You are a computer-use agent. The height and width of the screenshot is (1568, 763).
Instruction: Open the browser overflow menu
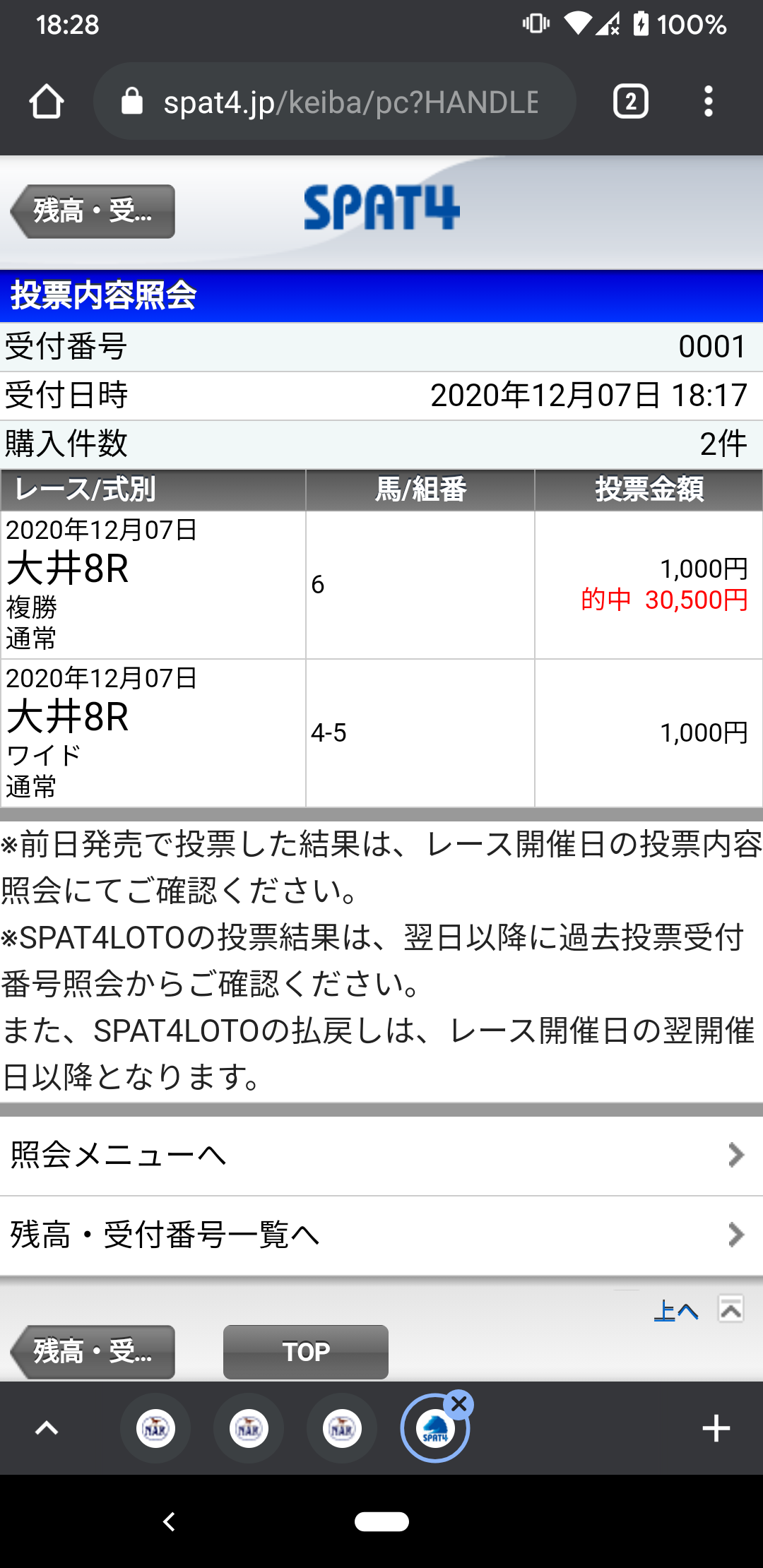click(709, 102)
